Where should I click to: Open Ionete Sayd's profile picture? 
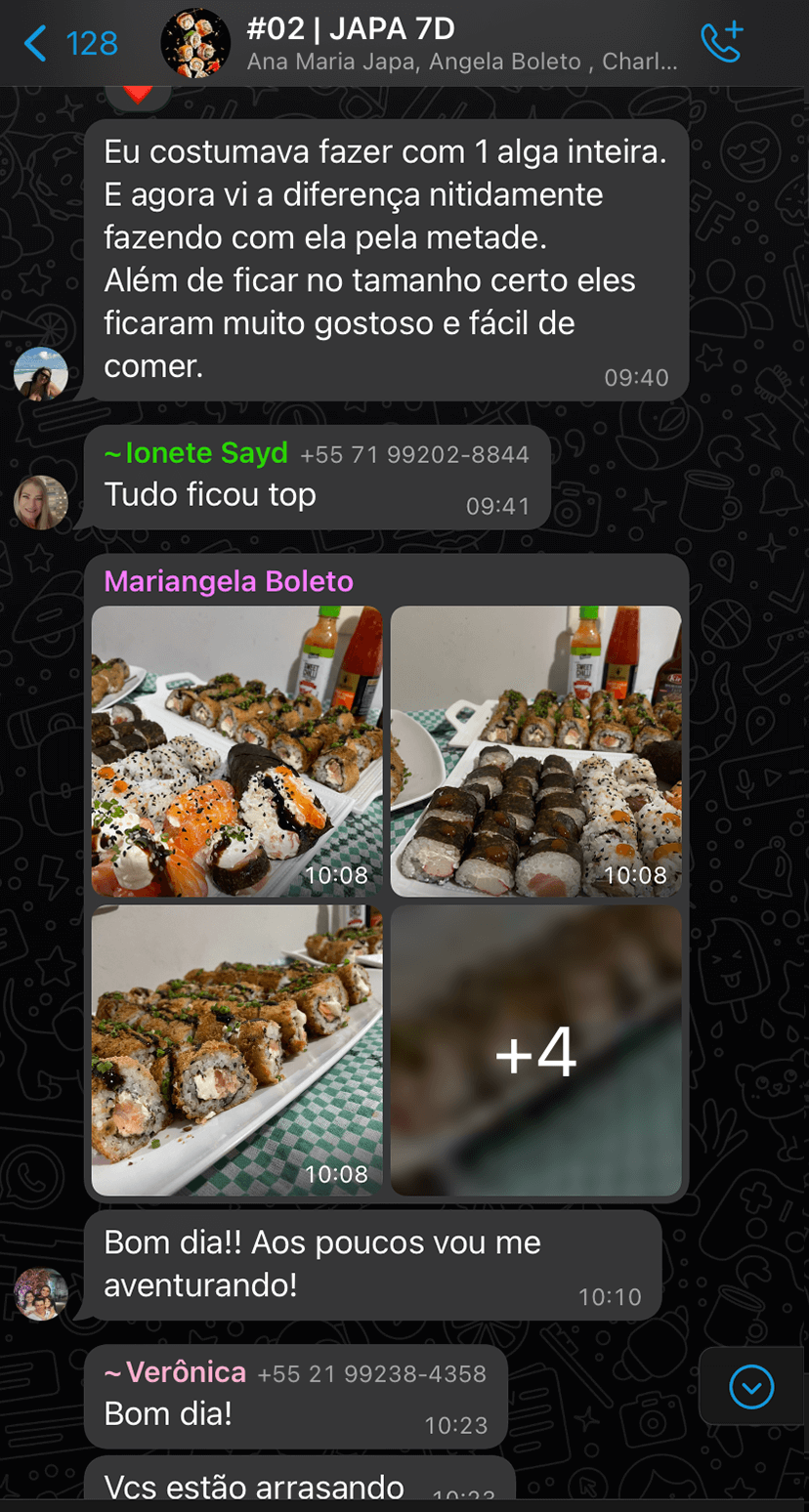point(40,502)
